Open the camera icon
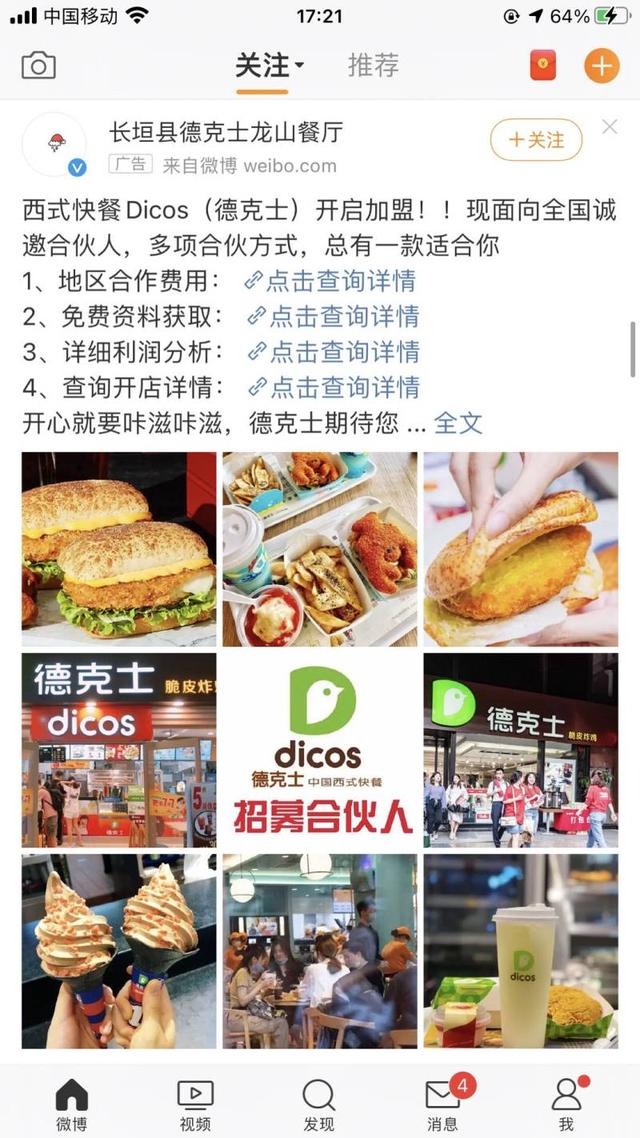The image size is (640, 1138). click(x=38, y=65)
